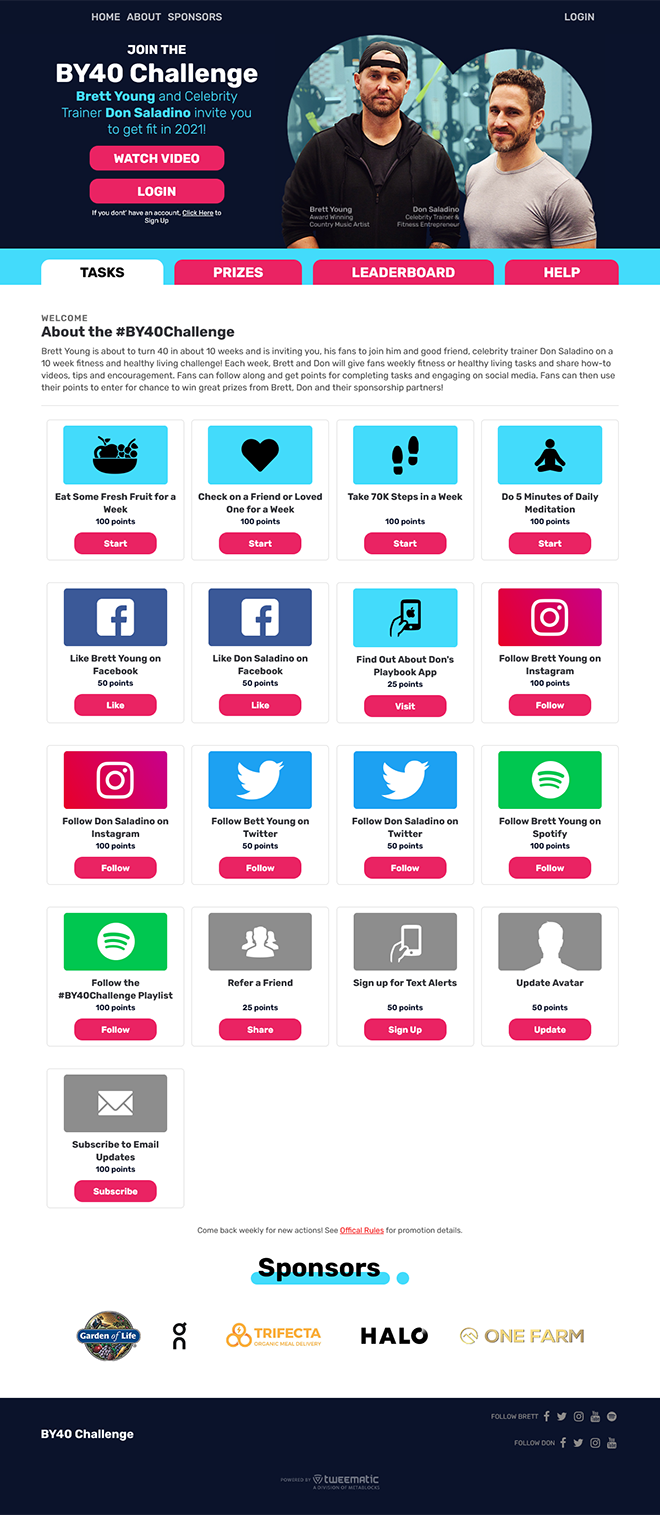Screen dimensions: 660x1515
Task: Subscribe to Email Updates
Action: [115, 1191]
